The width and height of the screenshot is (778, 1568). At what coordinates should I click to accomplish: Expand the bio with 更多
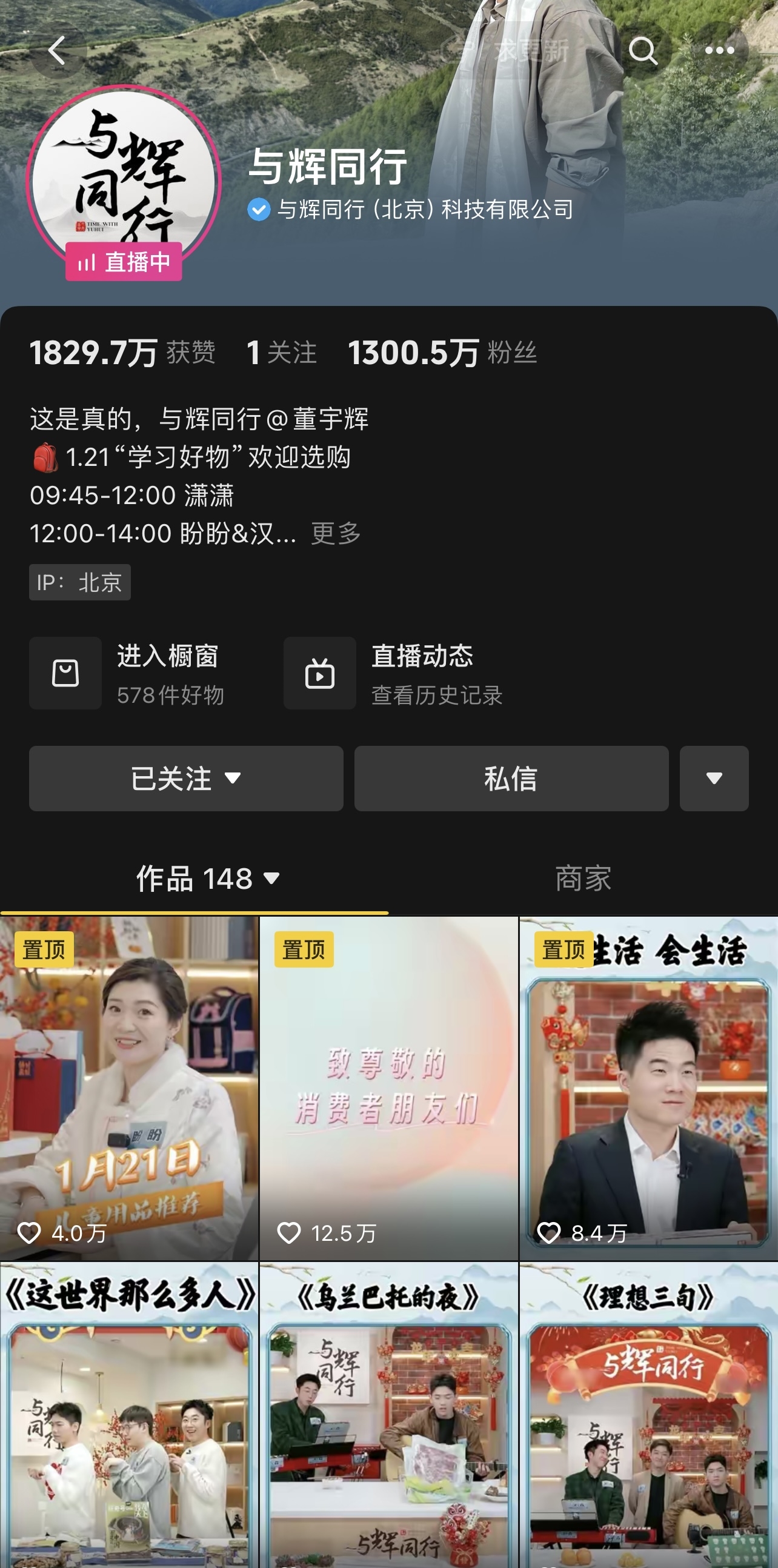coord(336,533)
